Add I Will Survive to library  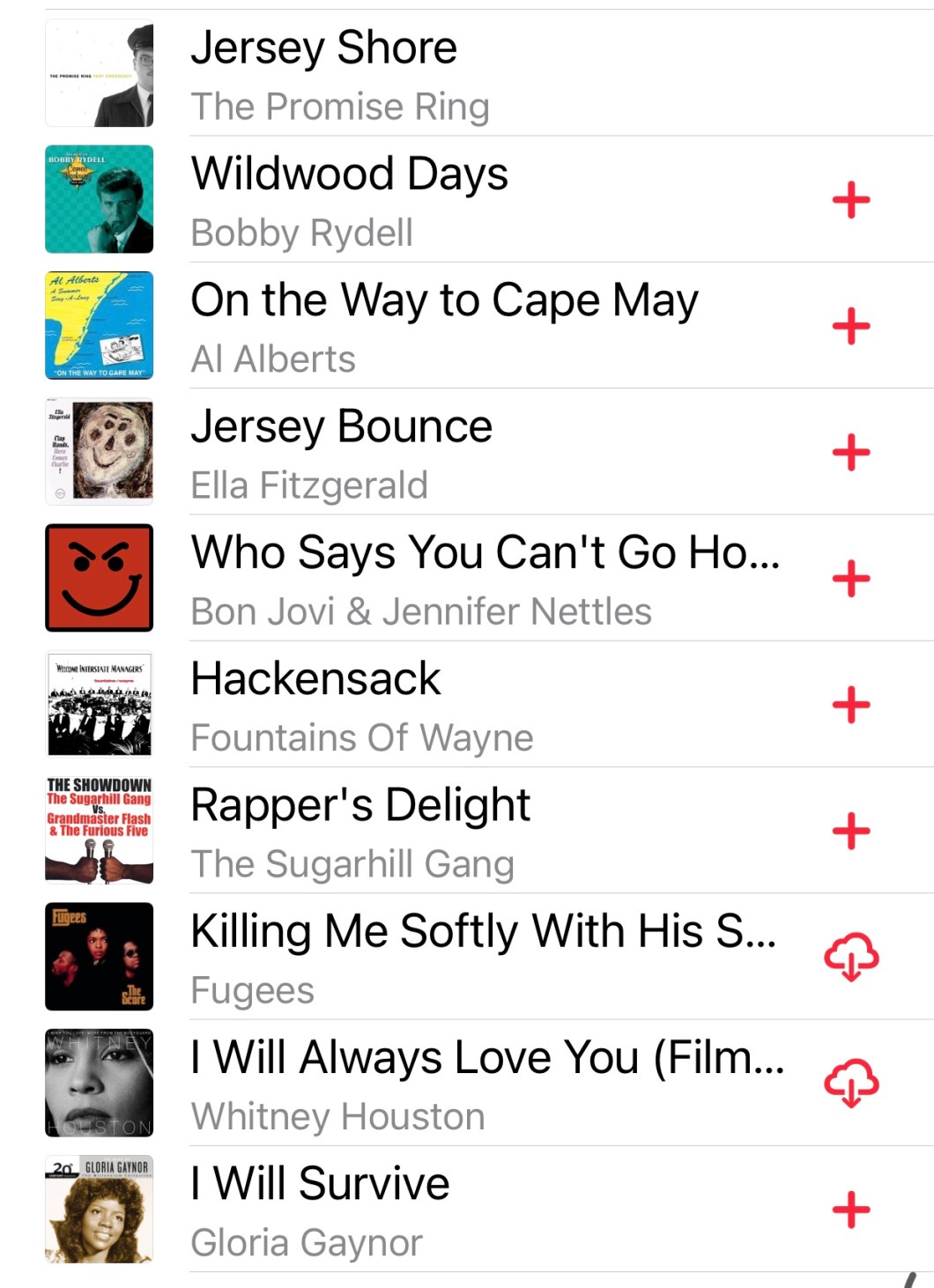[851, 1210]
